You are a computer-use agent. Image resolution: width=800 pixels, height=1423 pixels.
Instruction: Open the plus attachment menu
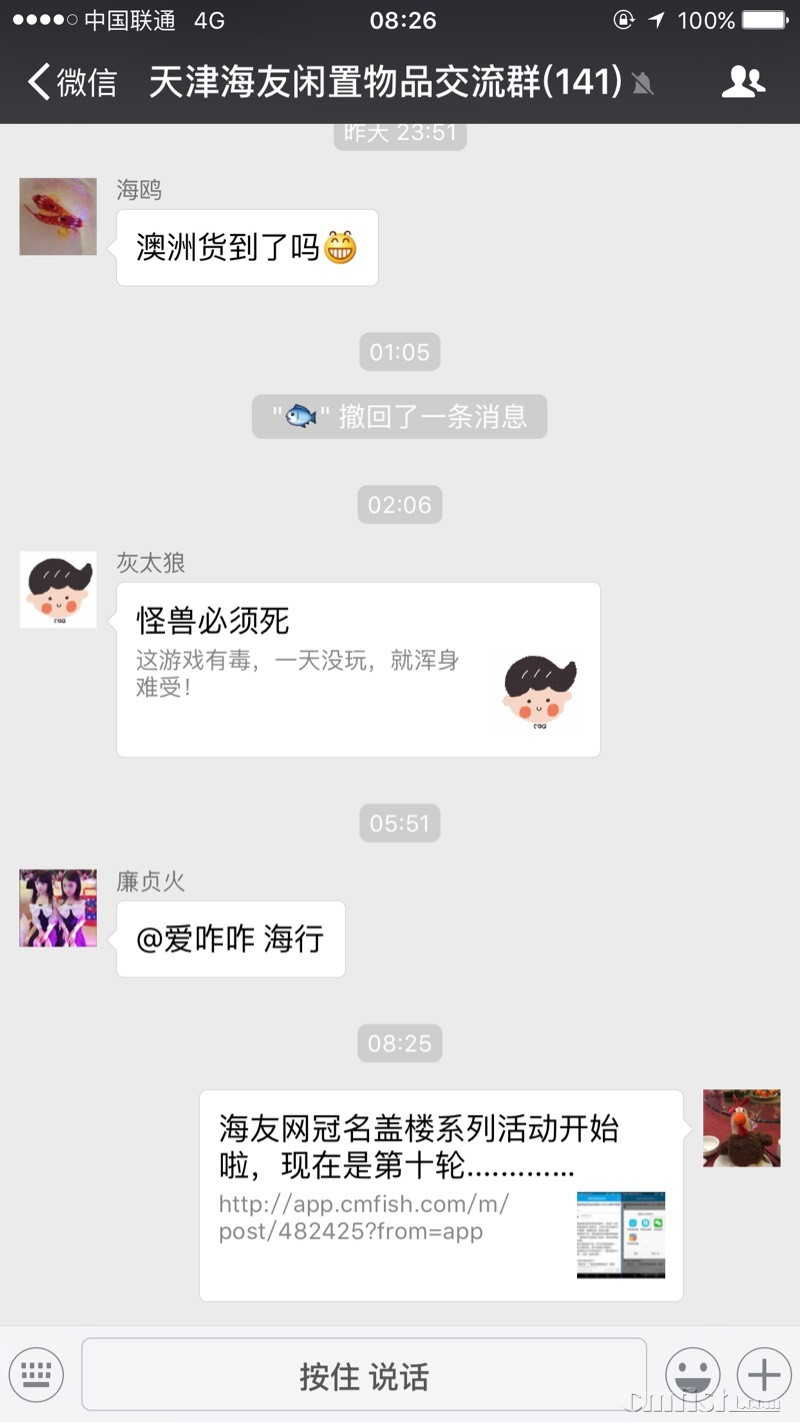[x=763, y=1374]
